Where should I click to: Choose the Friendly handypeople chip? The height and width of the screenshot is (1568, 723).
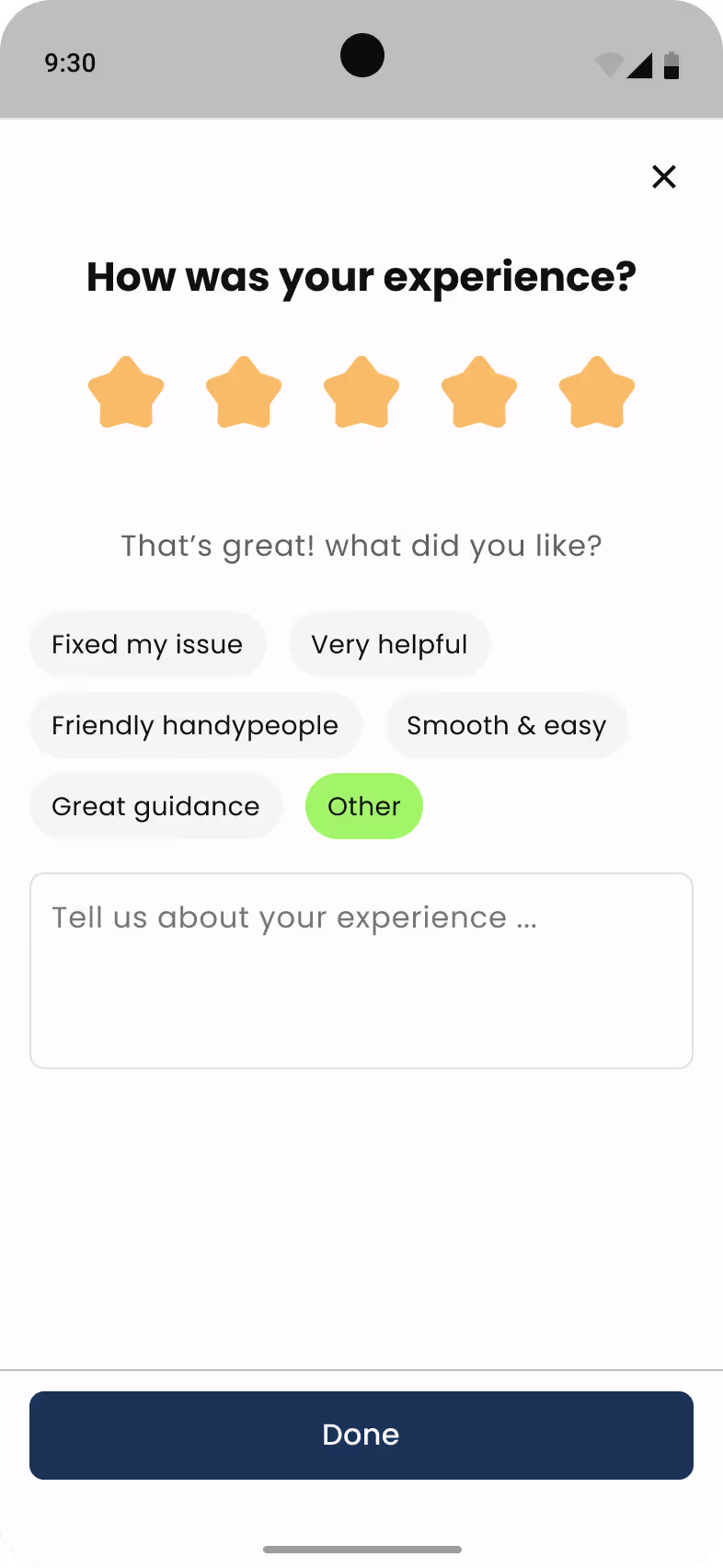coord(195,725)
